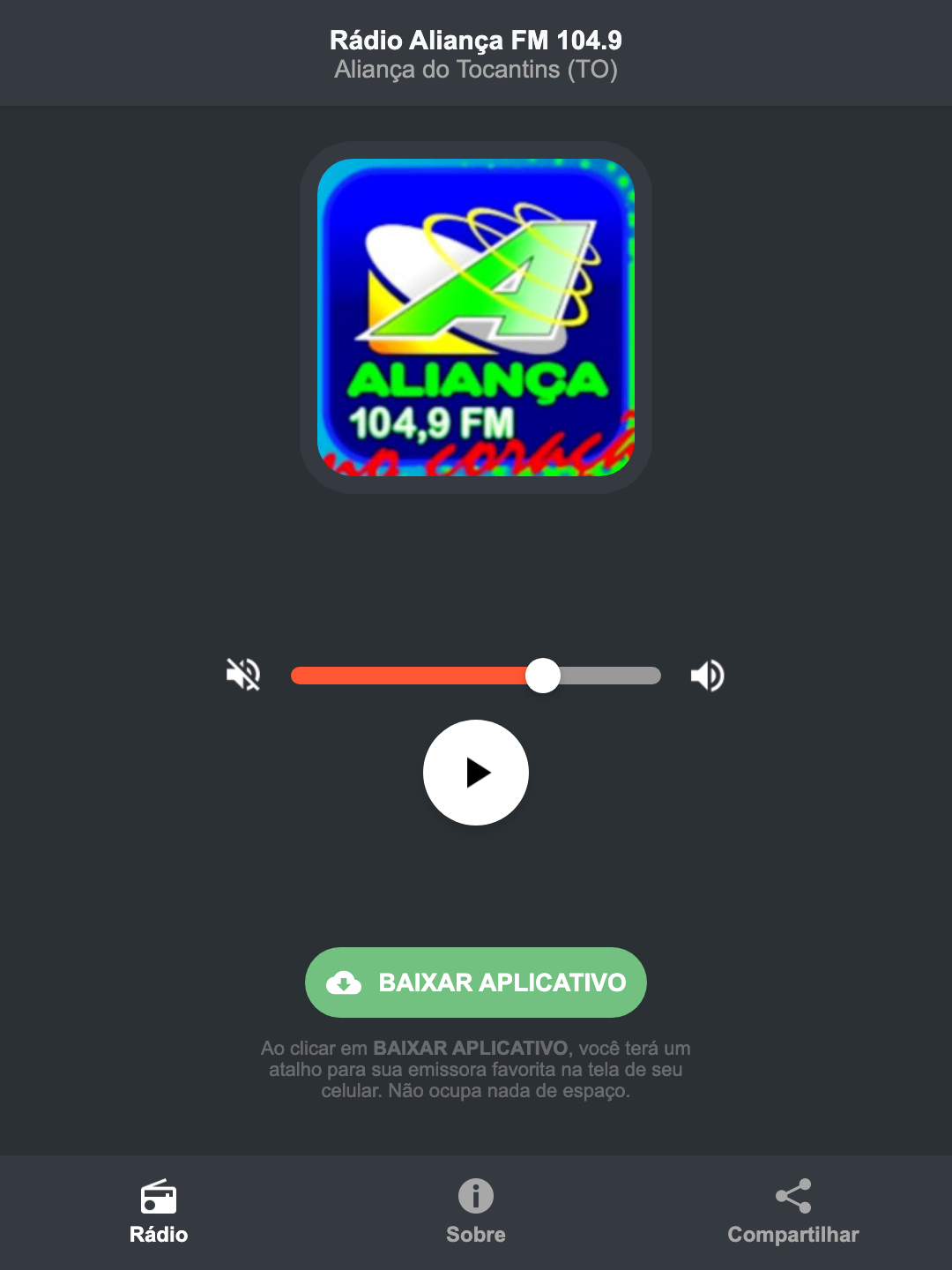Adjust the red volume slider handle

(543, 675)
